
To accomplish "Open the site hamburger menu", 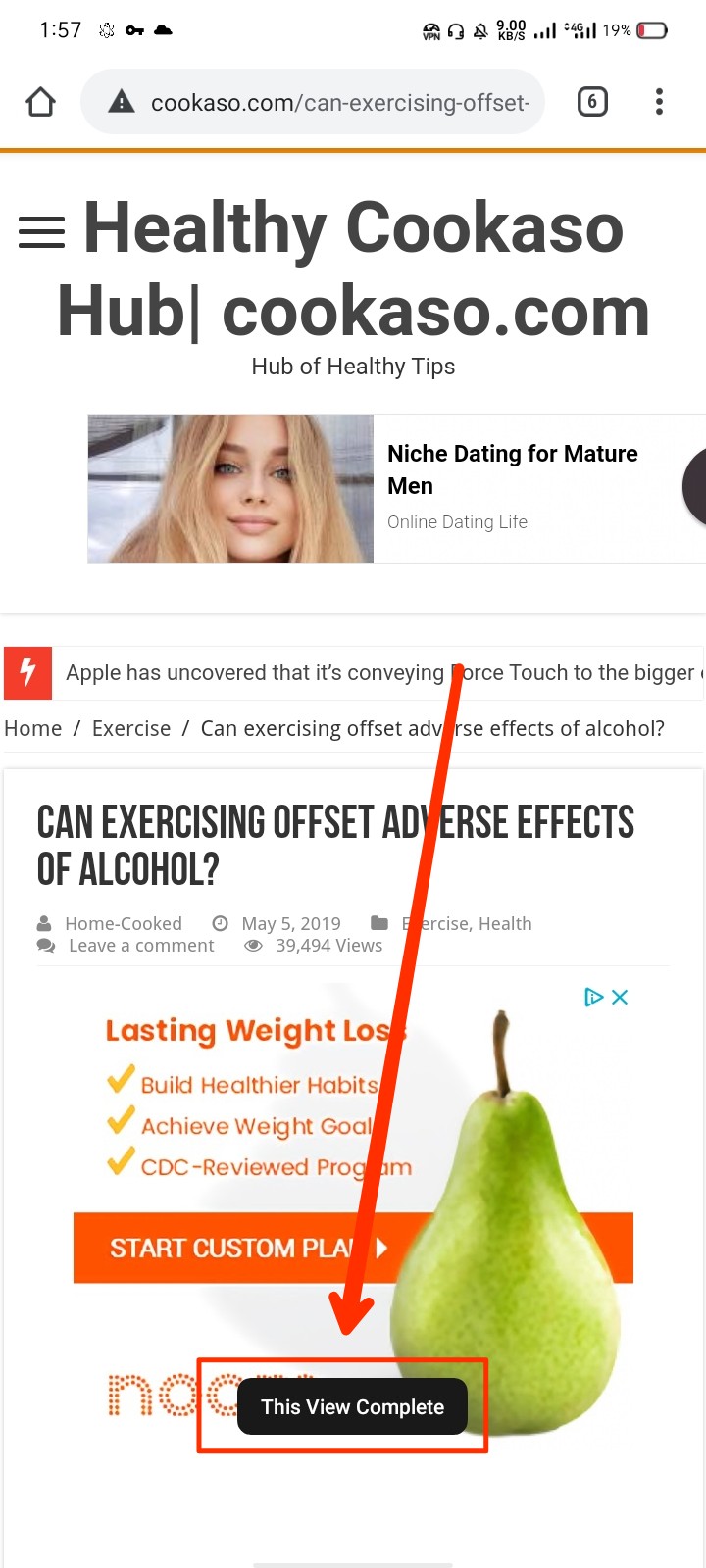I will coord(41,233).
